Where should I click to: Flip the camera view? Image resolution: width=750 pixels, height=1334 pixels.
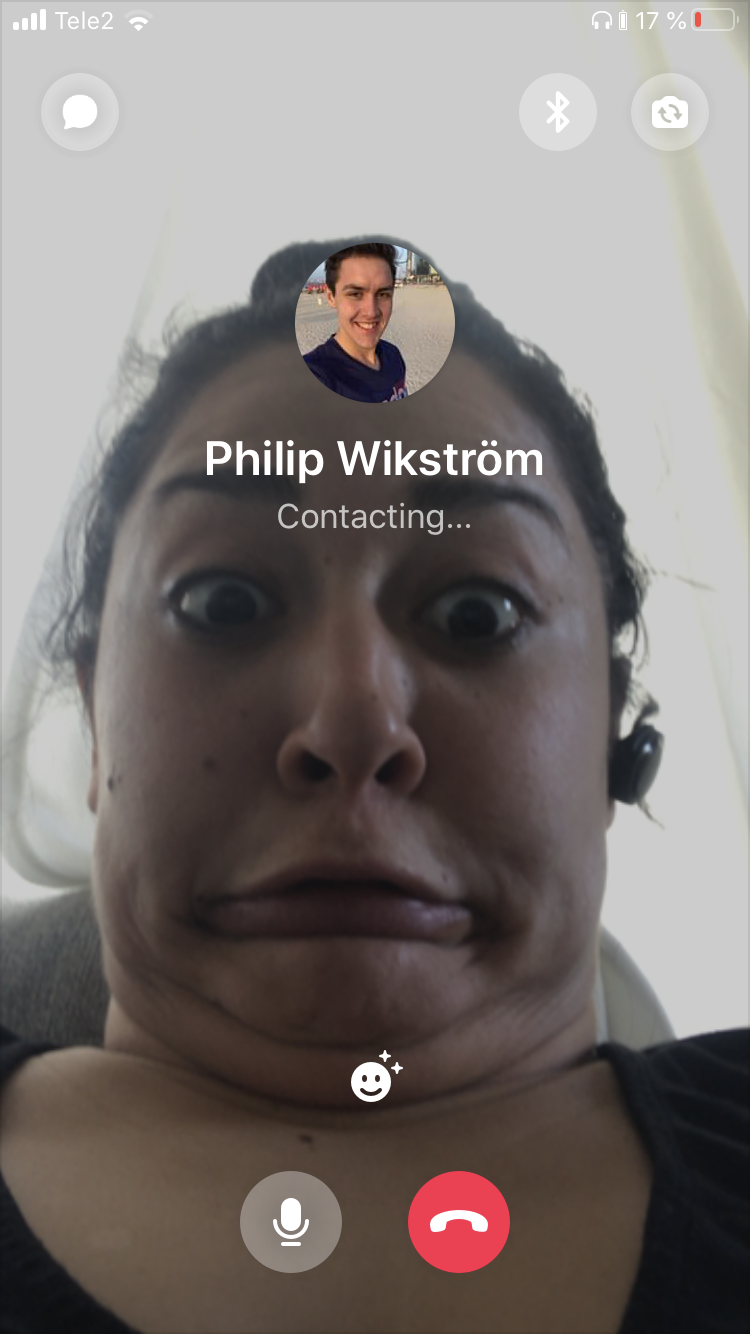670,113
